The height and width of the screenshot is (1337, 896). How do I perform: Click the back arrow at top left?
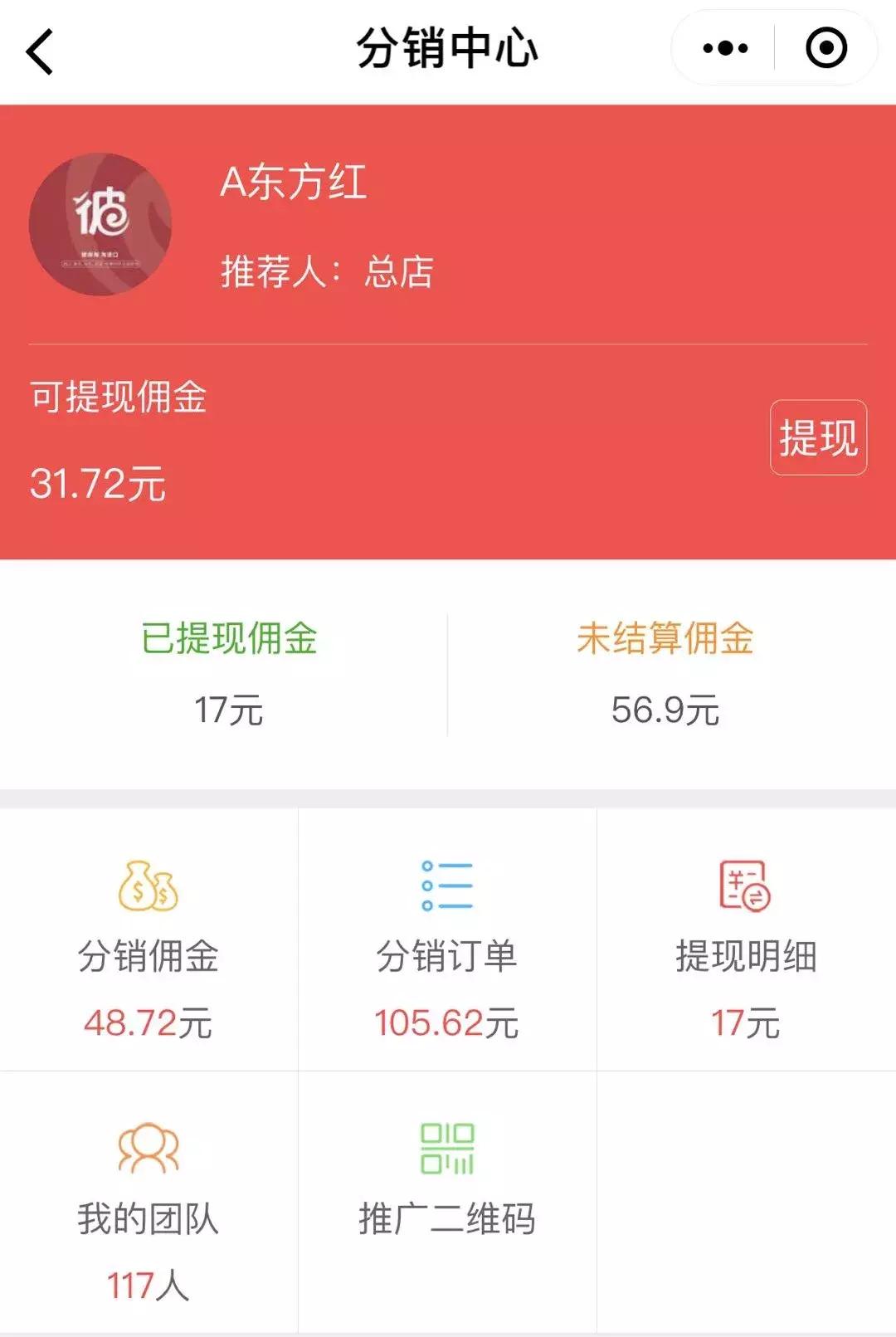[x=40, y=48]
